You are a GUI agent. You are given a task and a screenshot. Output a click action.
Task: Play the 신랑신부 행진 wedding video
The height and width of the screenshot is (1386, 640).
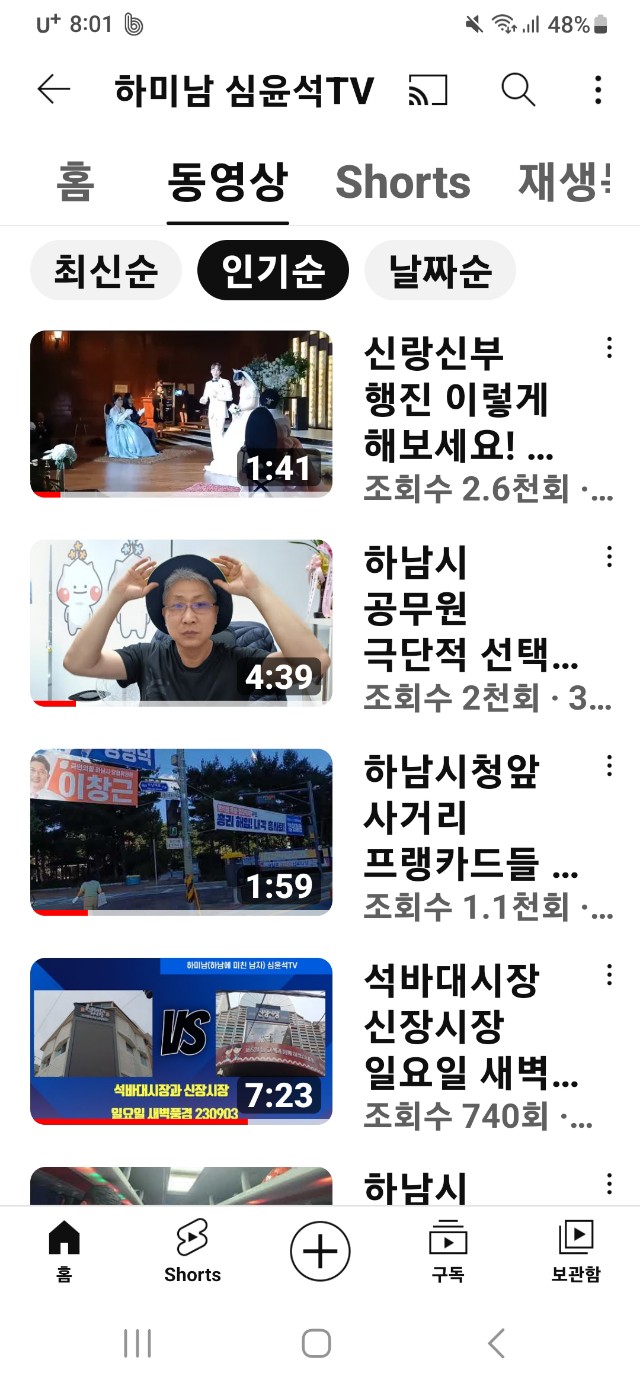[181, 414]
